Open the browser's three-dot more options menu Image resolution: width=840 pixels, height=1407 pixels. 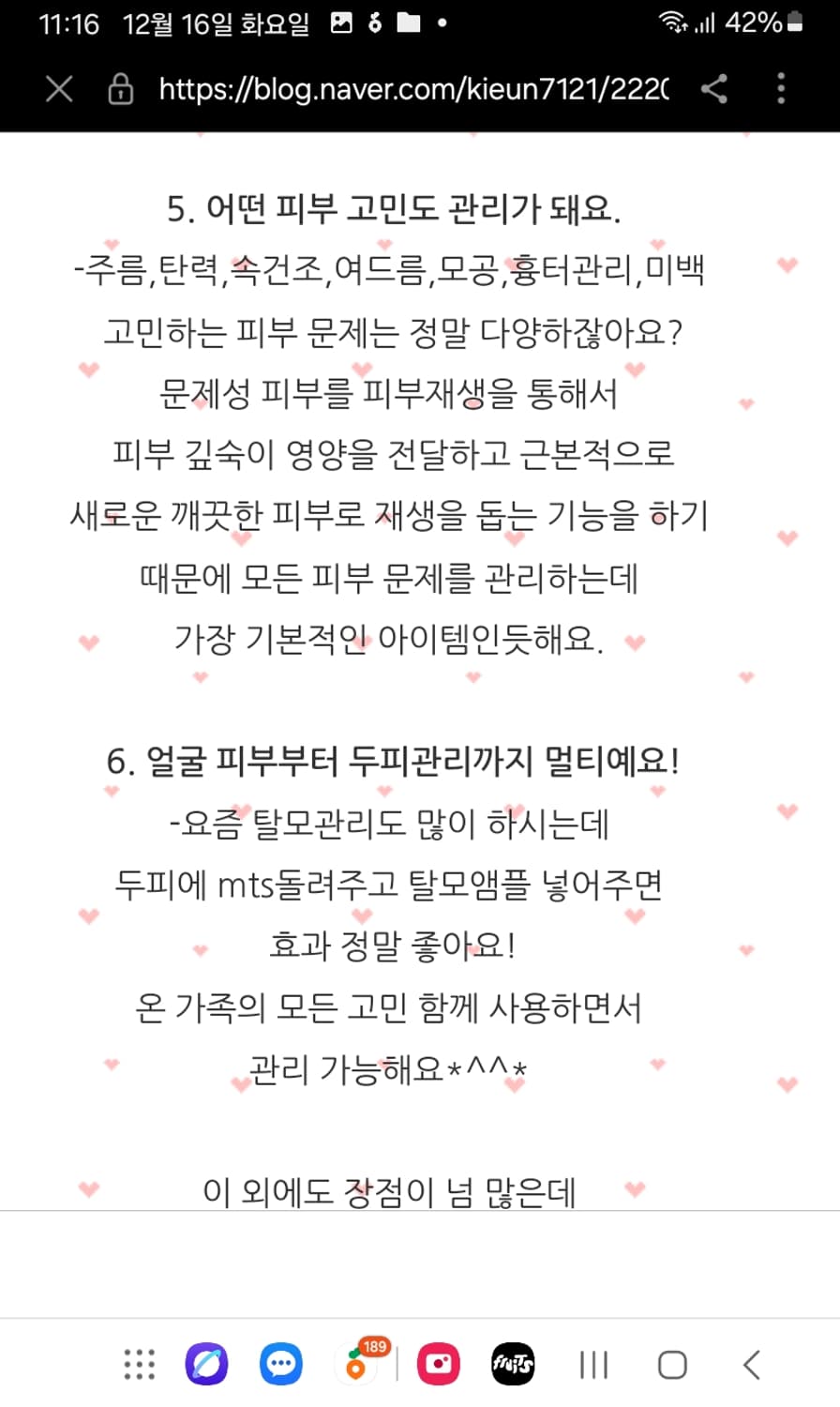point(781,89)
